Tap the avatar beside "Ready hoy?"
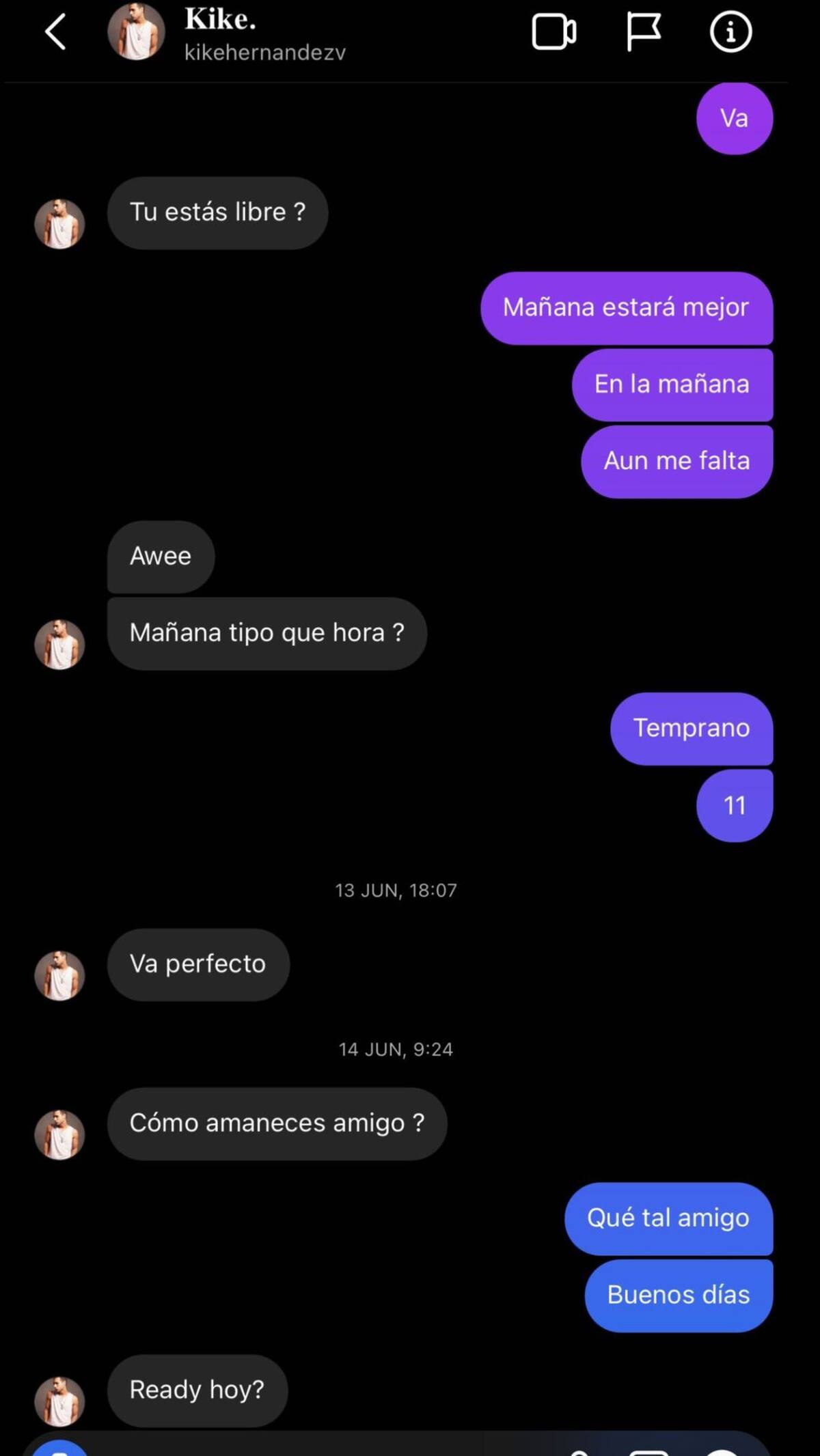 click(59, 1401)
